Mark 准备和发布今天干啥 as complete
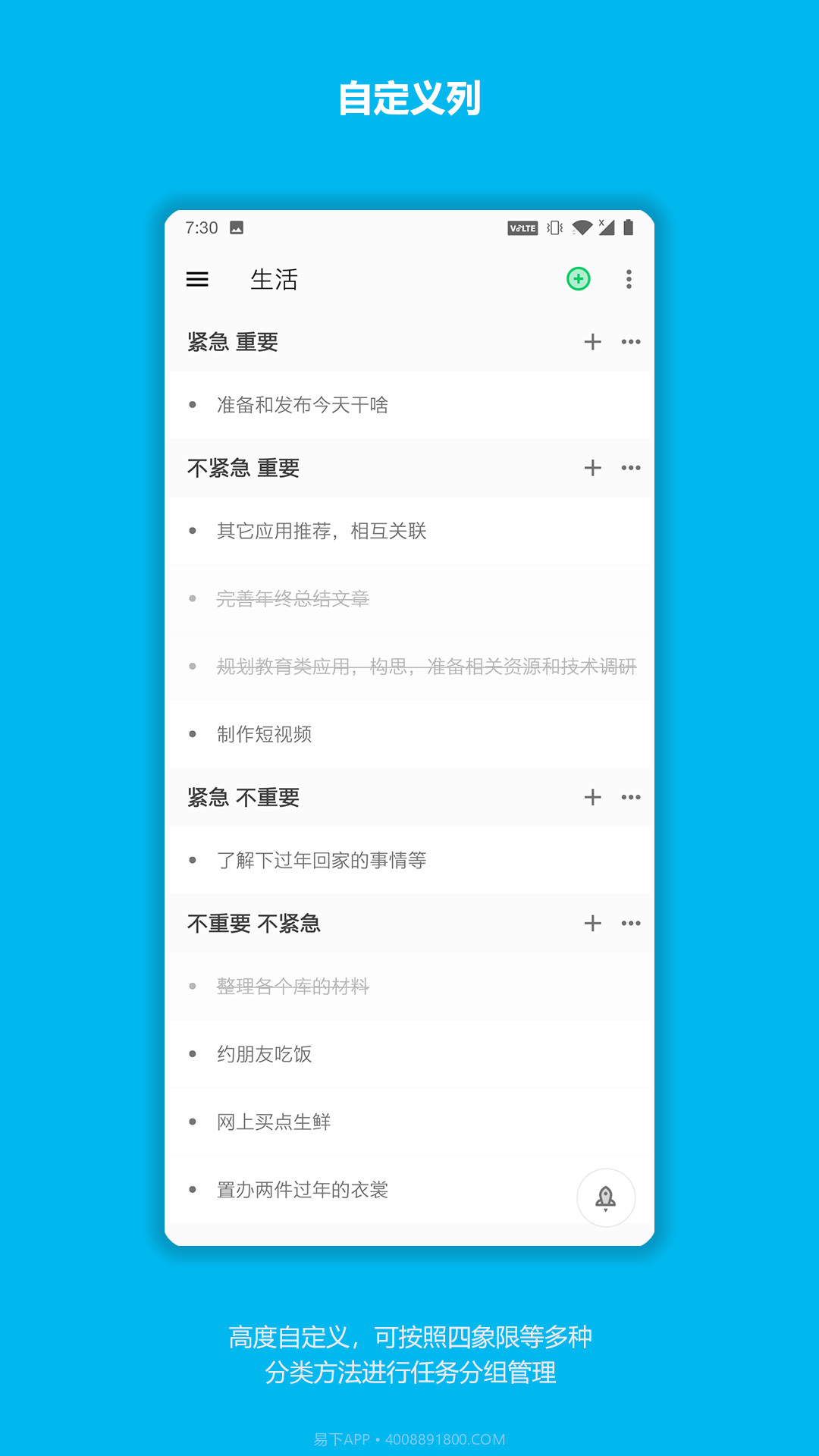This screenshot has width=819, height=1456. [191, 406]
